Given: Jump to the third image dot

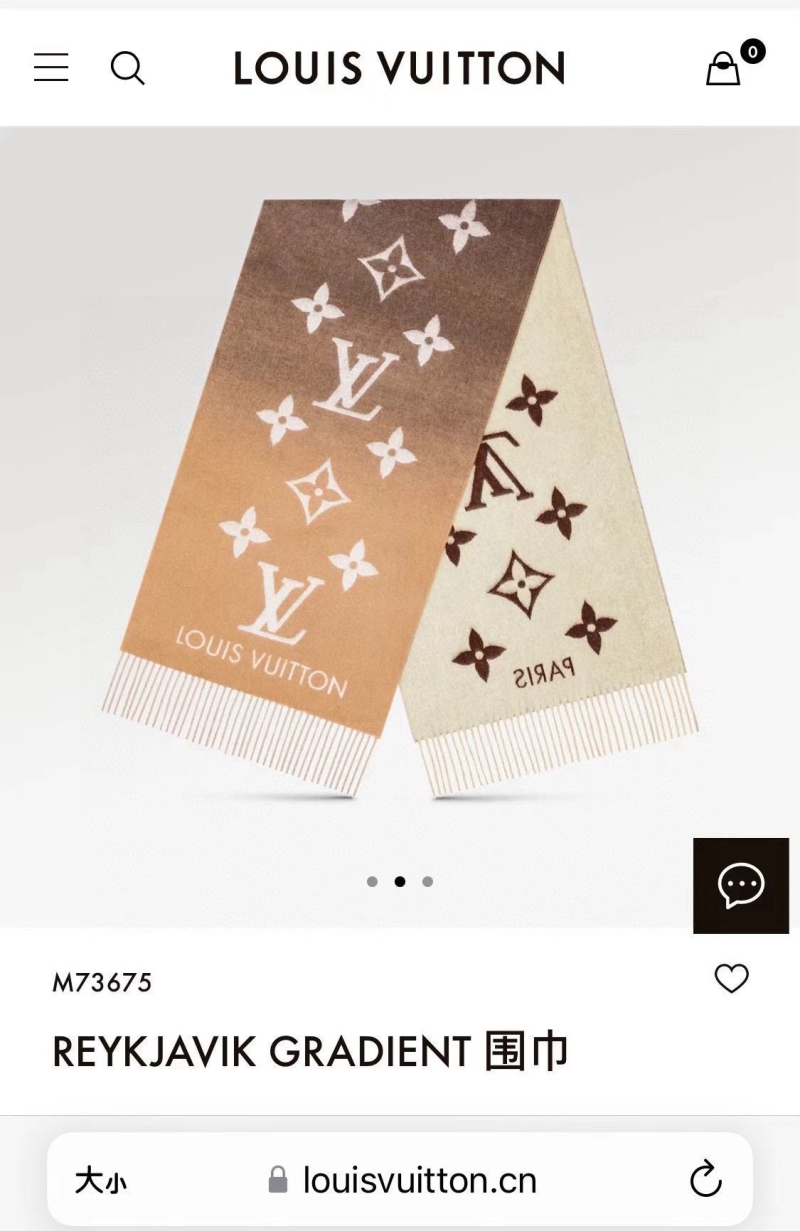Looking at the screenshot, I should [428, 882].
